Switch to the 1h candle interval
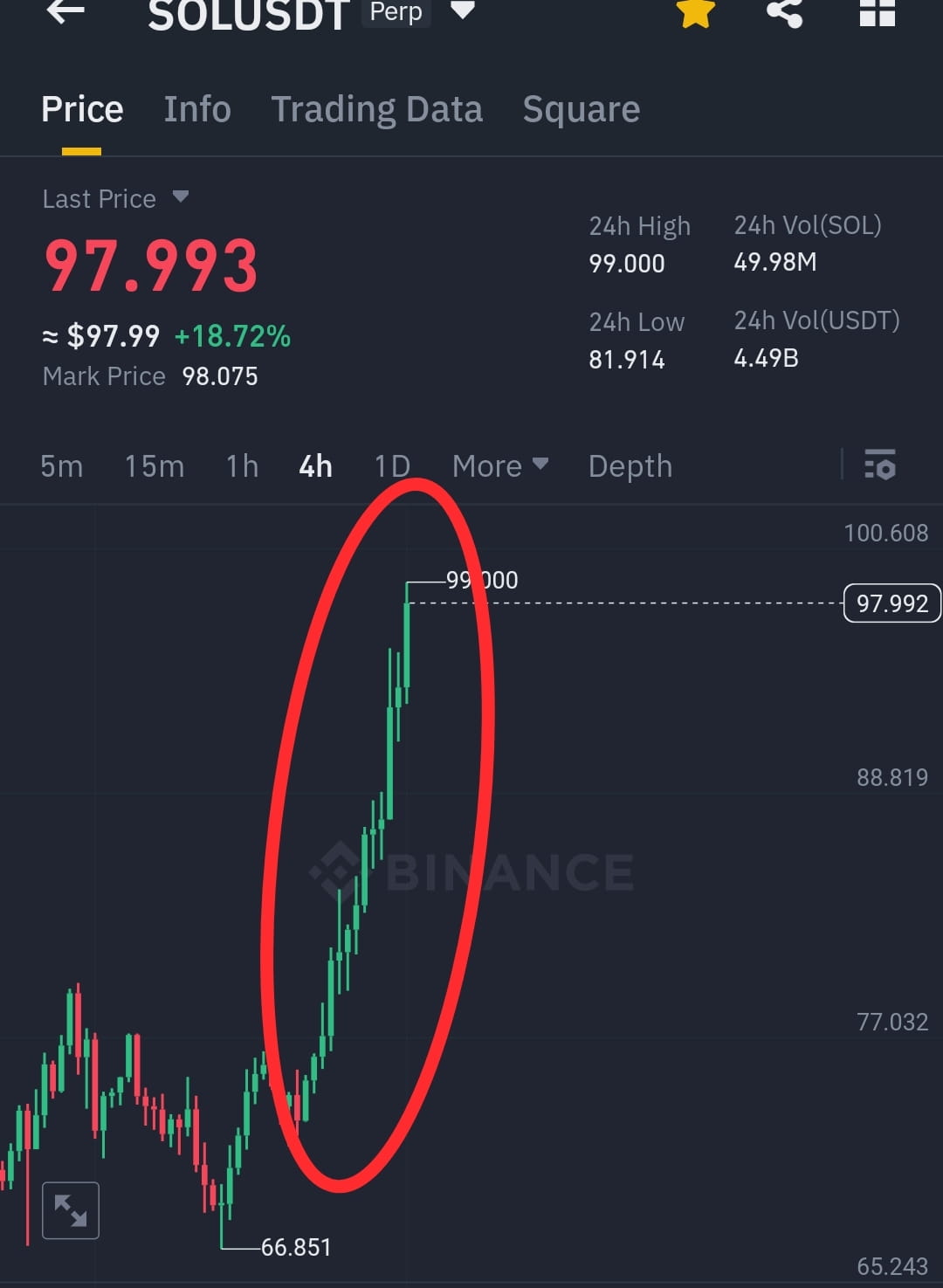This screenshot has width=943, height=1288. tap(241, 466)
